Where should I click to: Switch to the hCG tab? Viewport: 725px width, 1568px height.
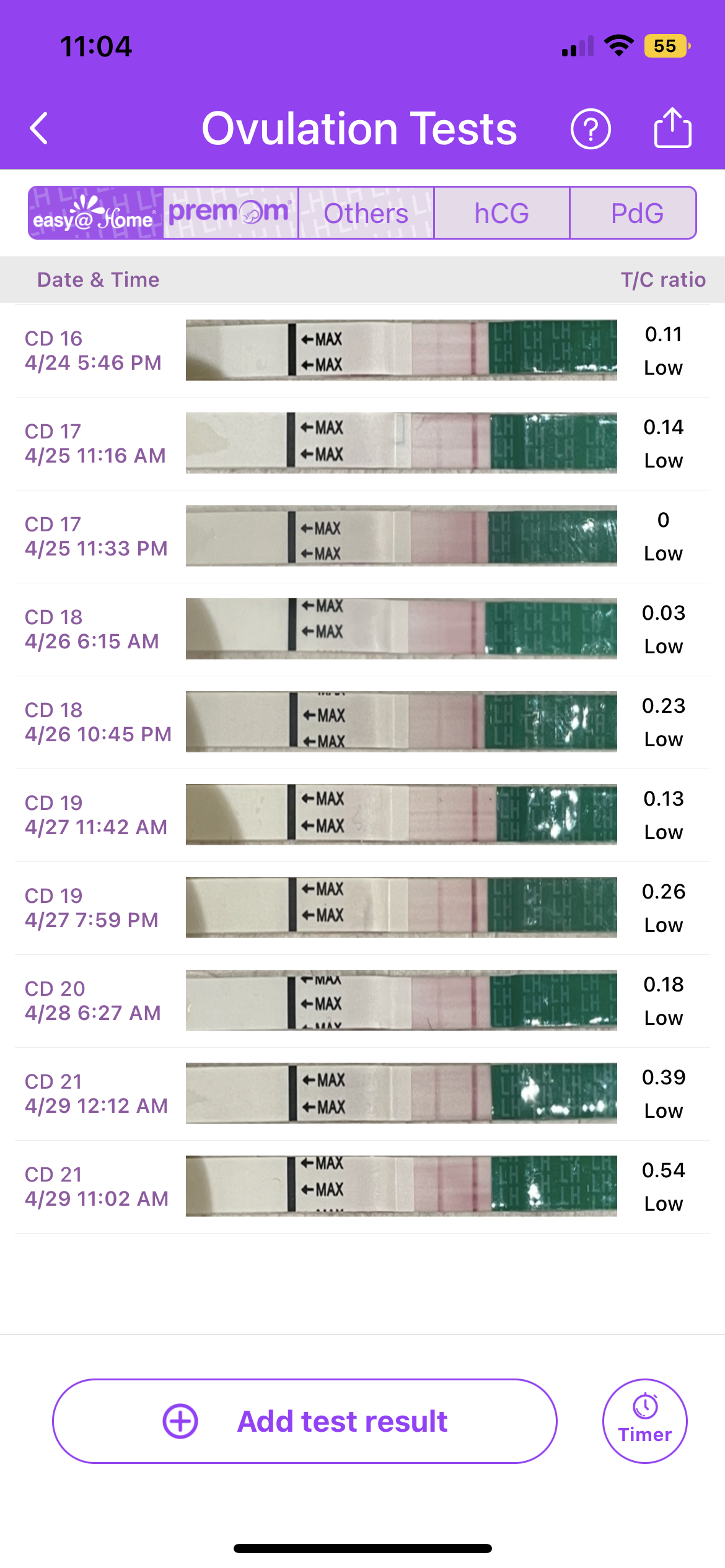pos(501,213)
